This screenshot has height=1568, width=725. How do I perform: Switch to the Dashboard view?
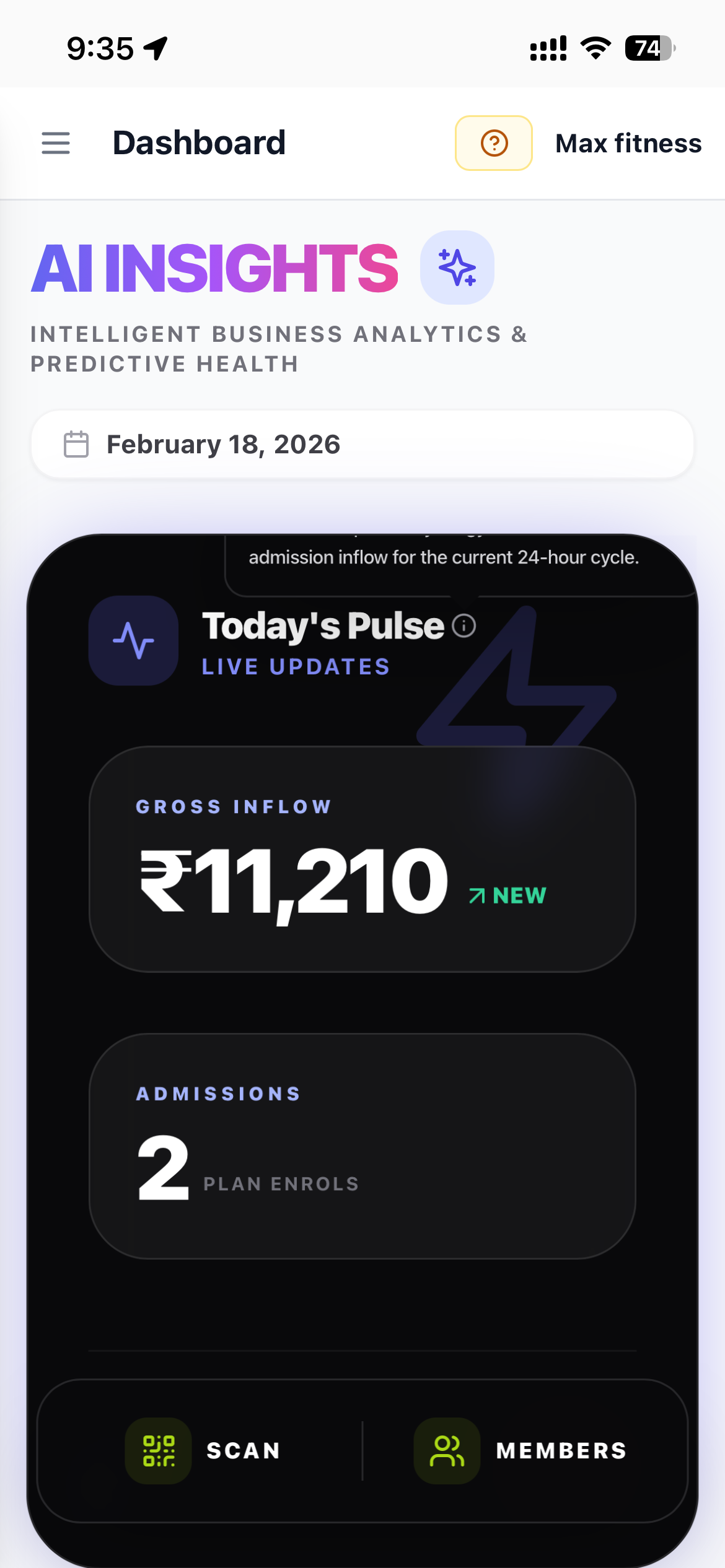click(199, 143)
